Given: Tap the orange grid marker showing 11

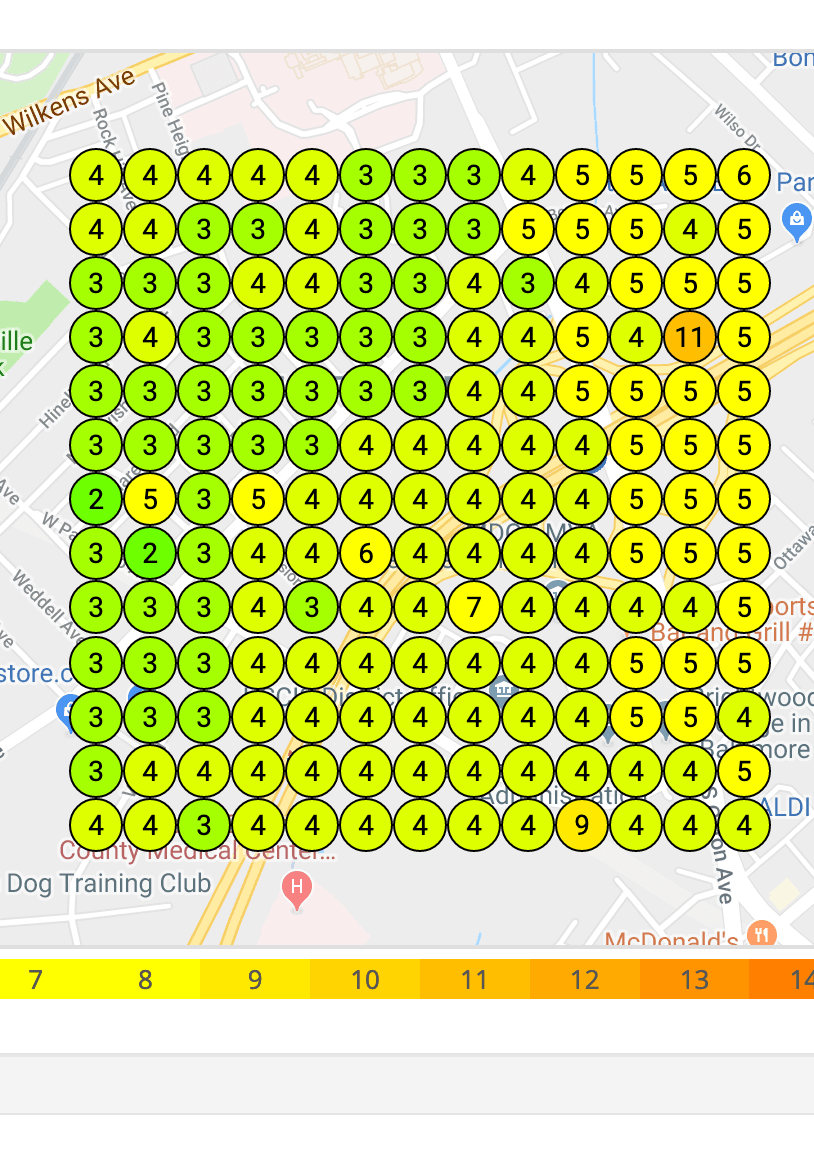Looking at the screenshot, I should 689,339.
